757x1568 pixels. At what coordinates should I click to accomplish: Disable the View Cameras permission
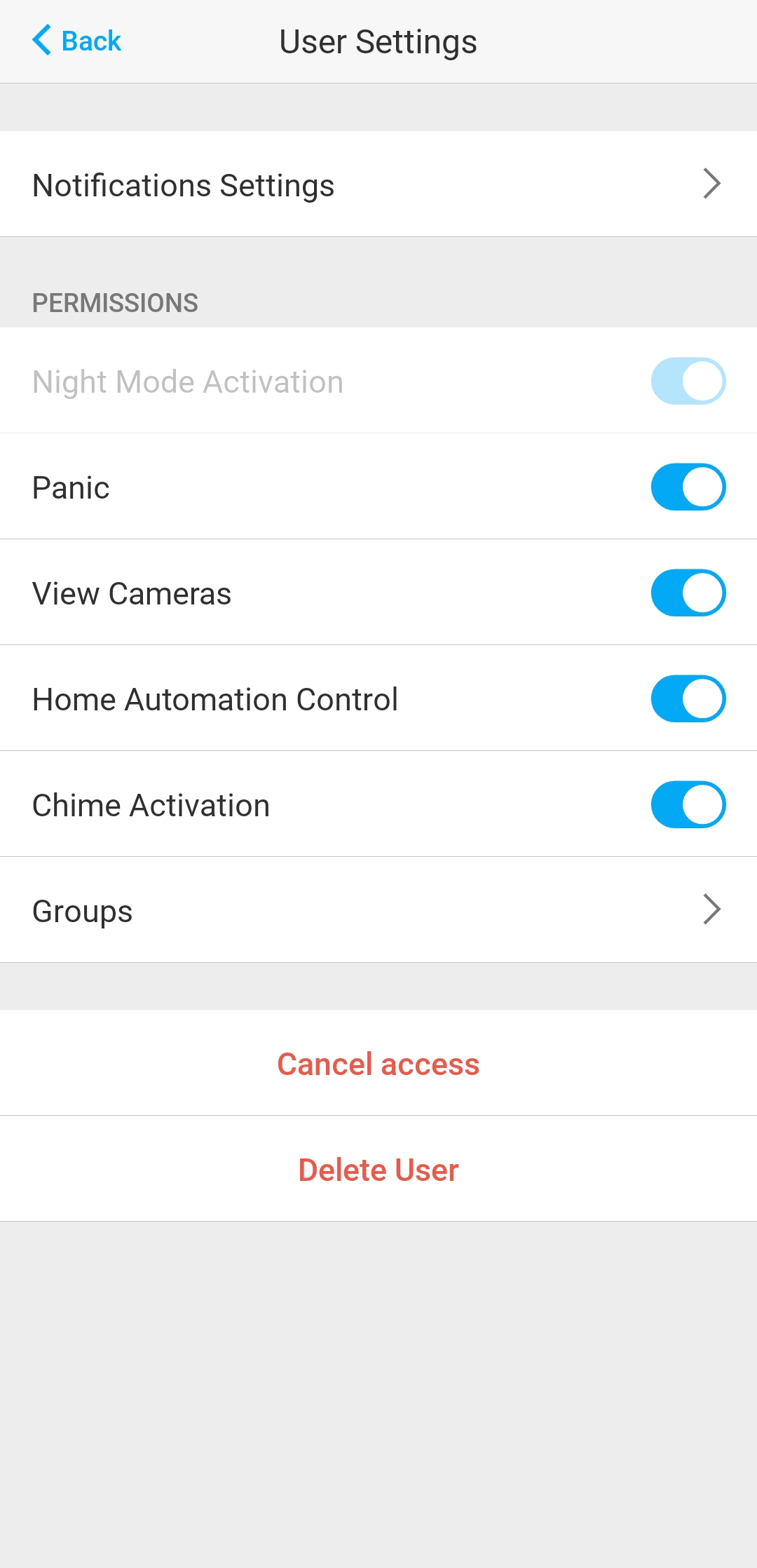688,593
